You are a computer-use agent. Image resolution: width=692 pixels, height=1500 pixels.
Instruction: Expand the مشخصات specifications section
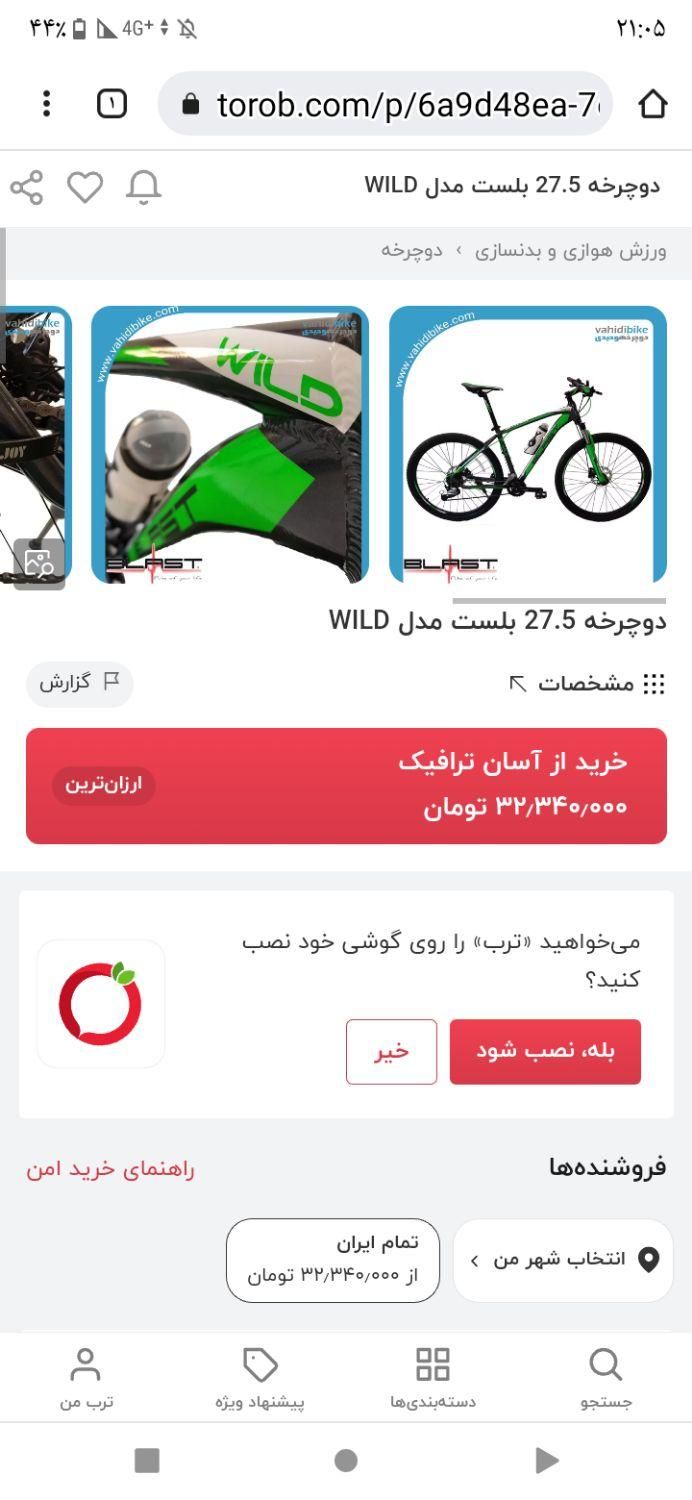586,684
